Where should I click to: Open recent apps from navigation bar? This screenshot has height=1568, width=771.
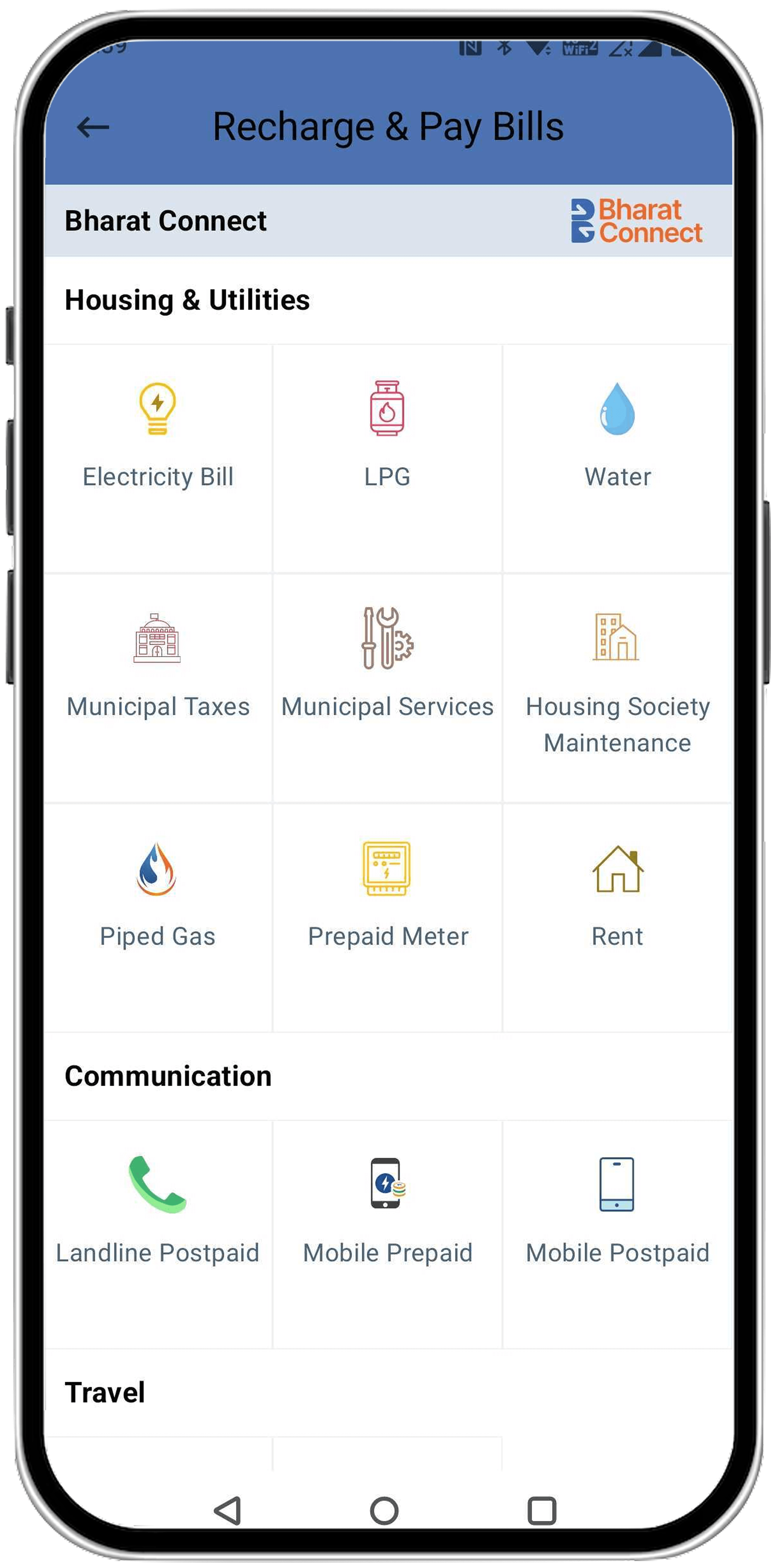tap(541, 1510)
